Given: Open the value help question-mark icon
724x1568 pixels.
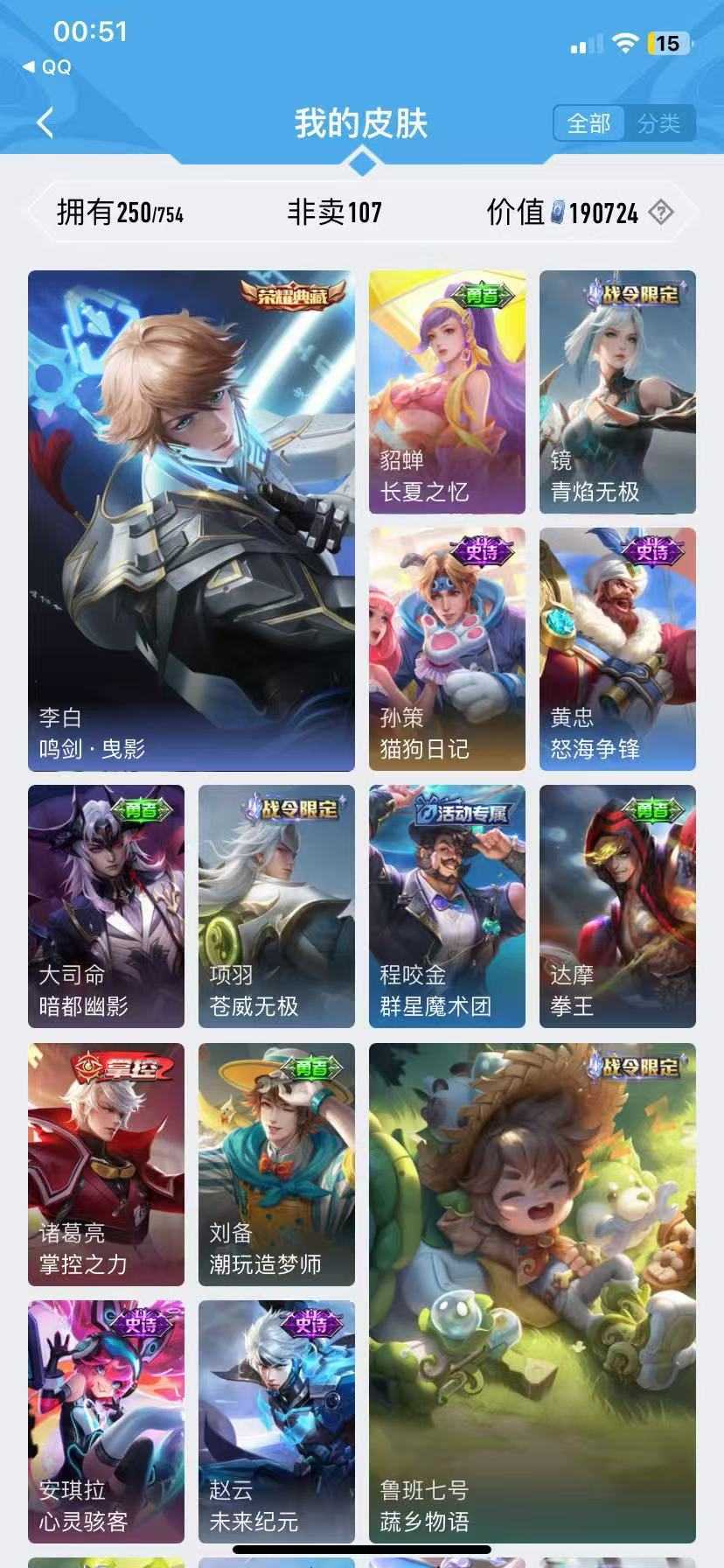Looking at the screenshot, I should [x=661, y=212].
